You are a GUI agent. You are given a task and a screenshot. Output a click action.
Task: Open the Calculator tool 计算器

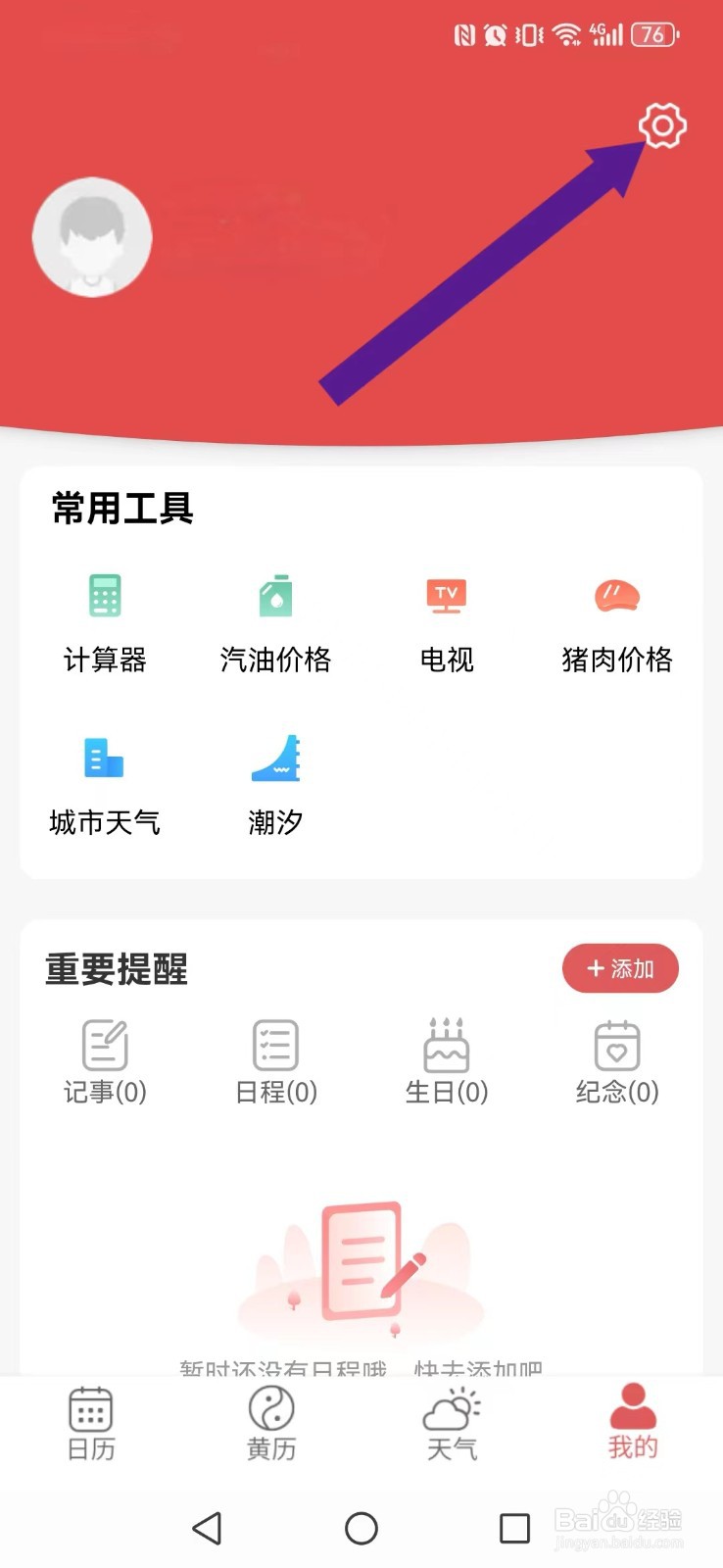[104, 617]
